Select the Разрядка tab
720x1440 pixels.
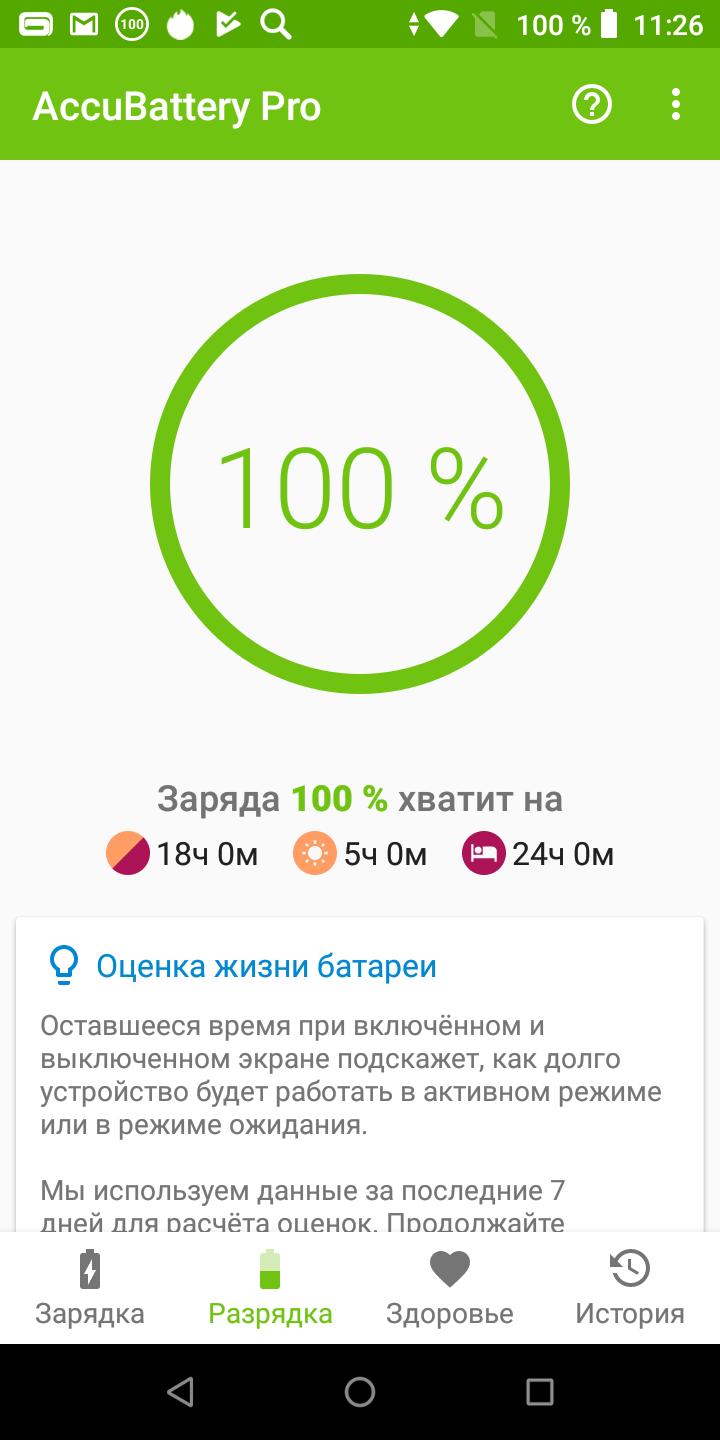tap(270, 1288)
